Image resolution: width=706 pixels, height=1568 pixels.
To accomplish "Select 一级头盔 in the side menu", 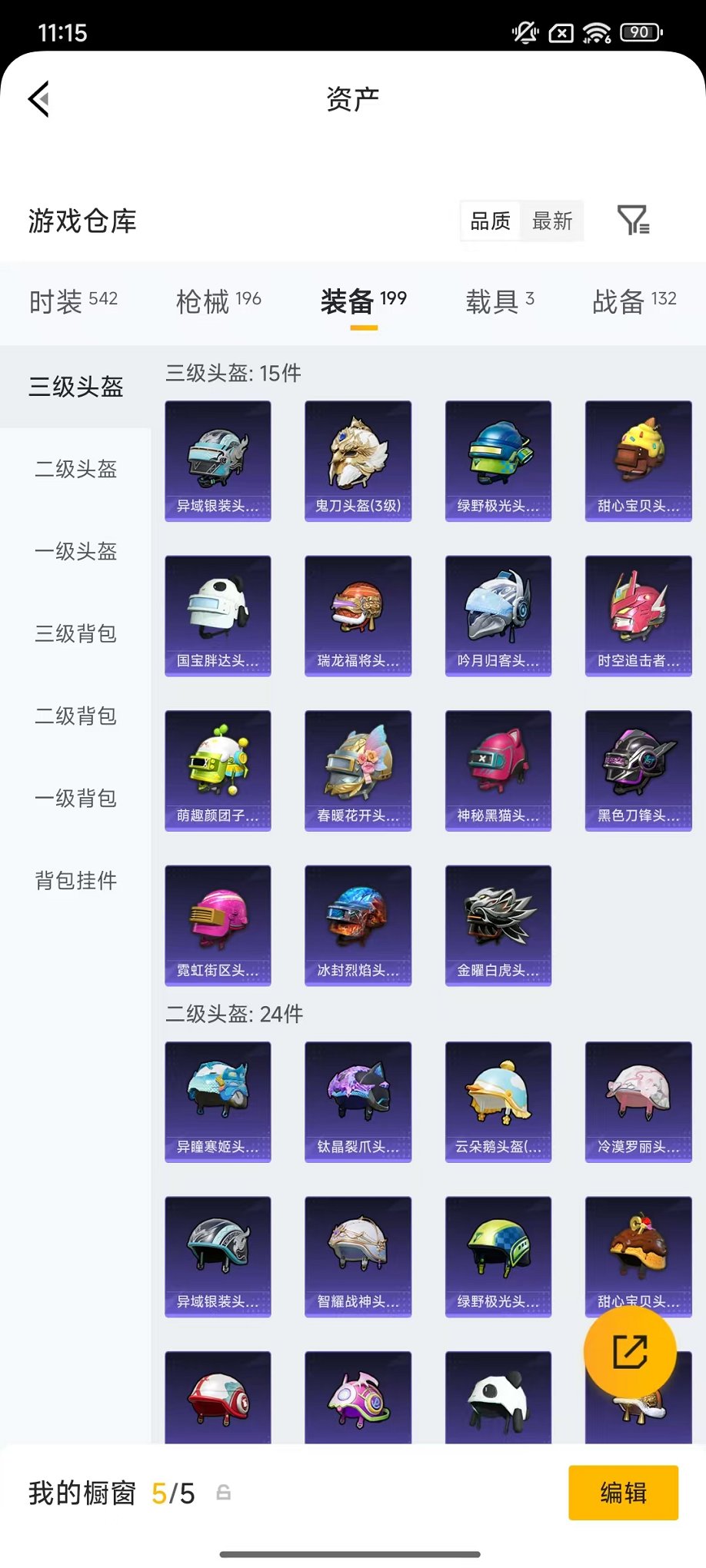I will coord(75,551).
